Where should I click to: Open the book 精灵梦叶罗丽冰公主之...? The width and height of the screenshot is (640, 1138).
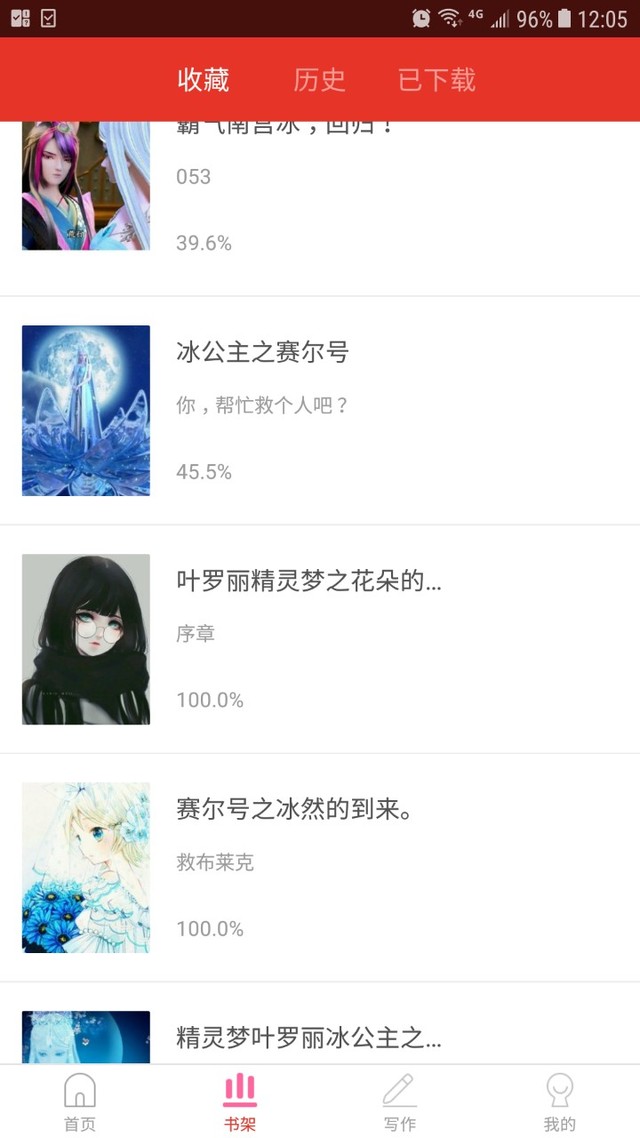point(309,1037)
